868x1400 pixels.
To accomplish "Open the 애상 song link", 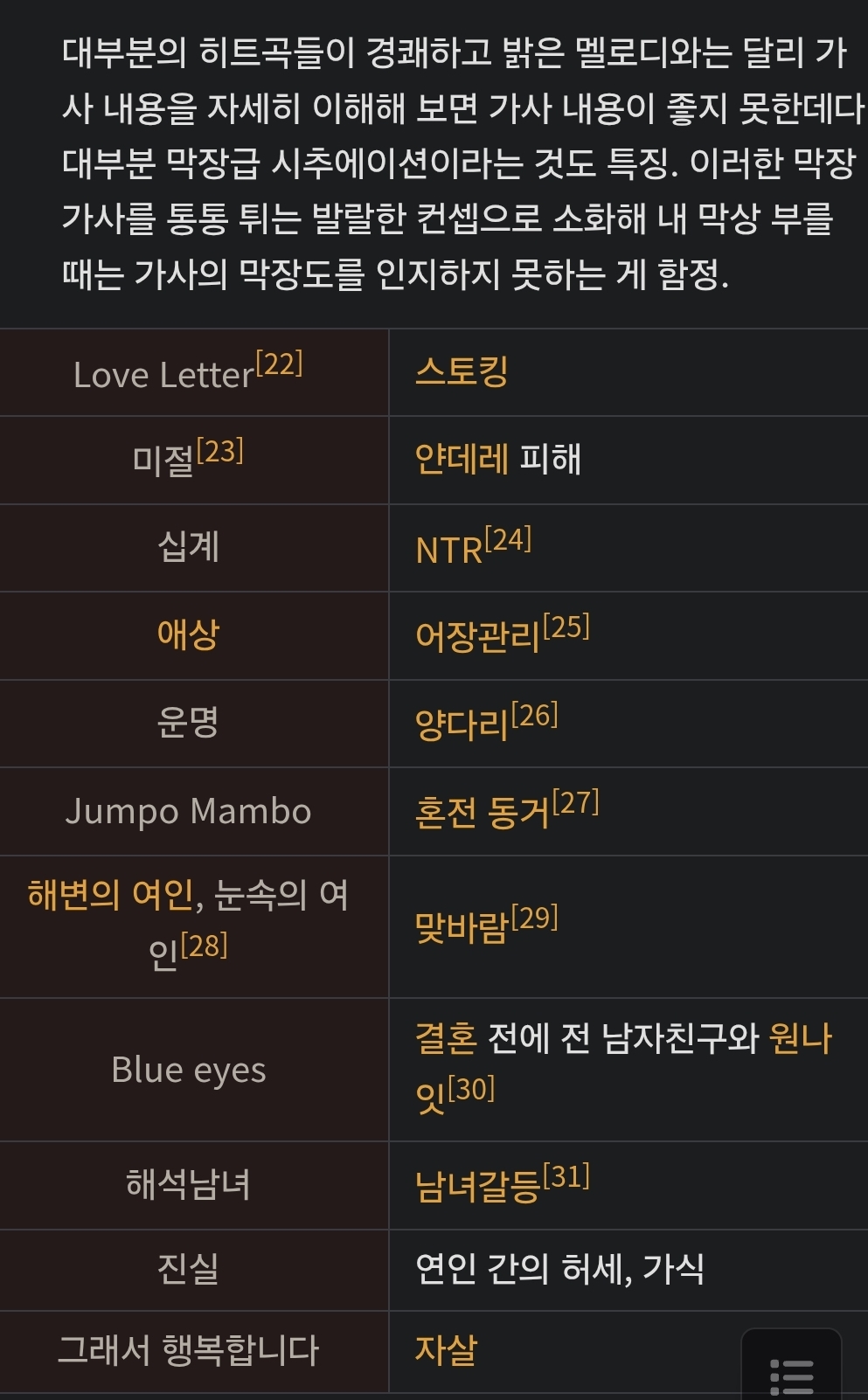I will coord(188,634).
